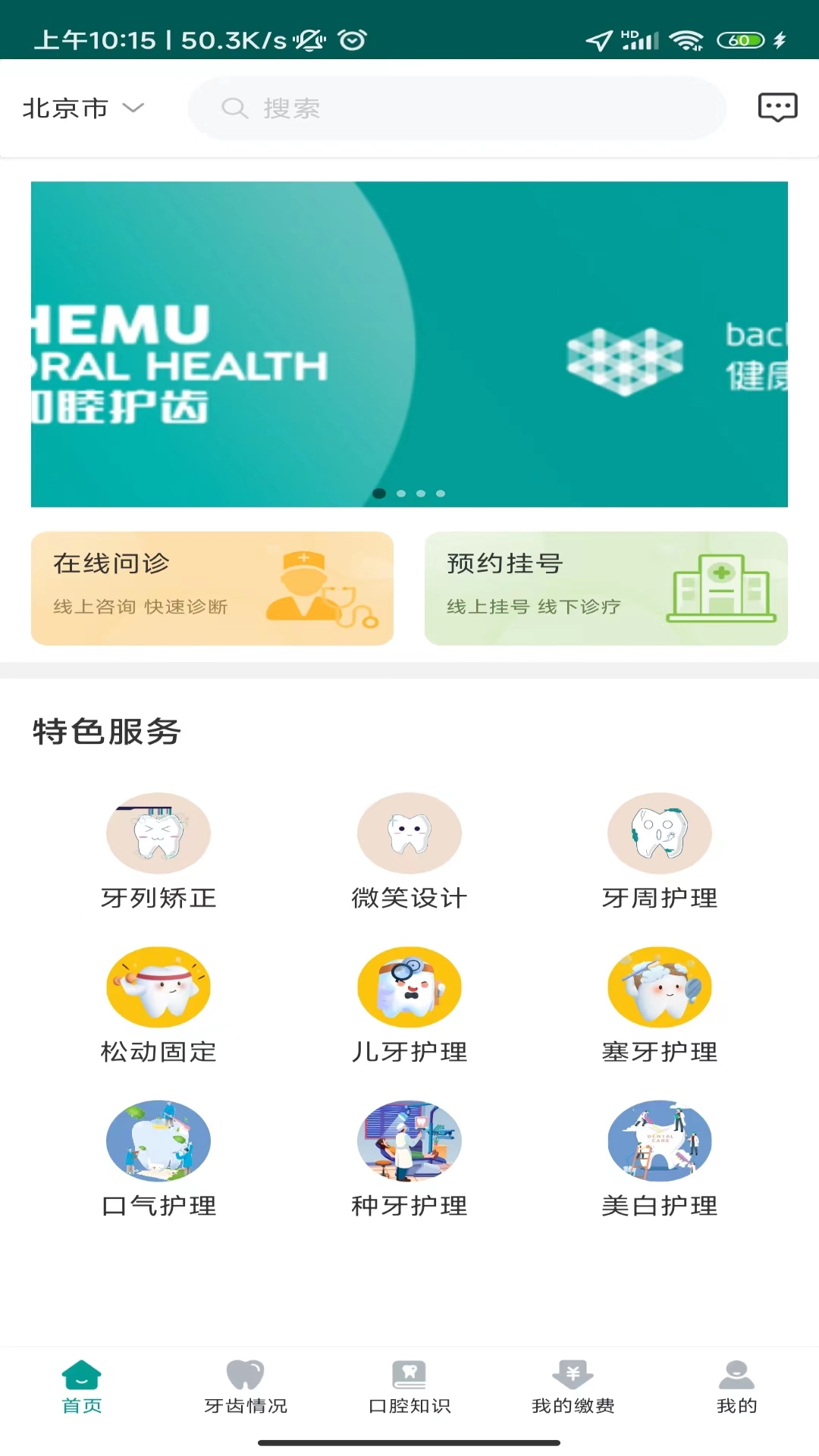Viewport: 819px width, 1456px height.
Task: Open 预约挂号 appointment booking card
Action: 606,588
